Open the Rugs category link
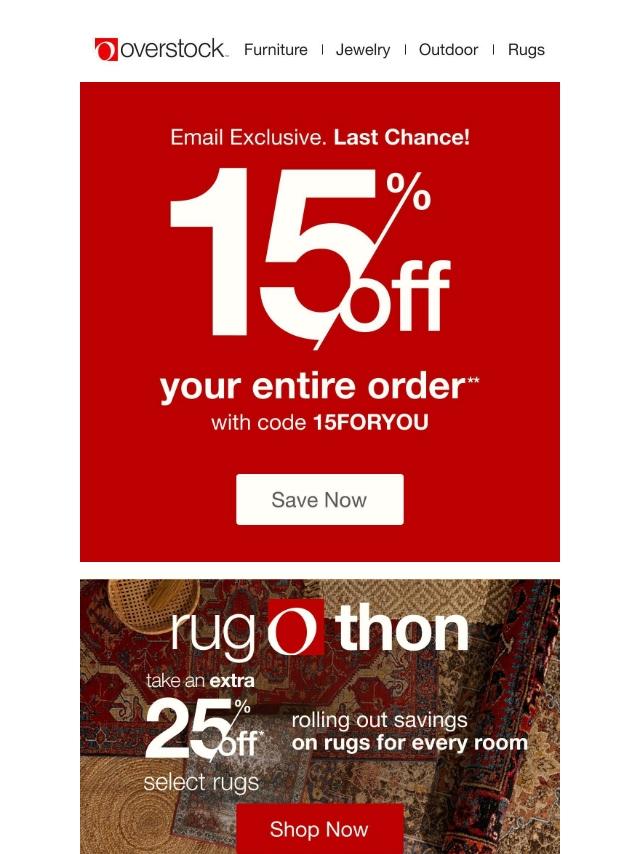The width and height of the screenshot is (640, 854). point(526,50)
